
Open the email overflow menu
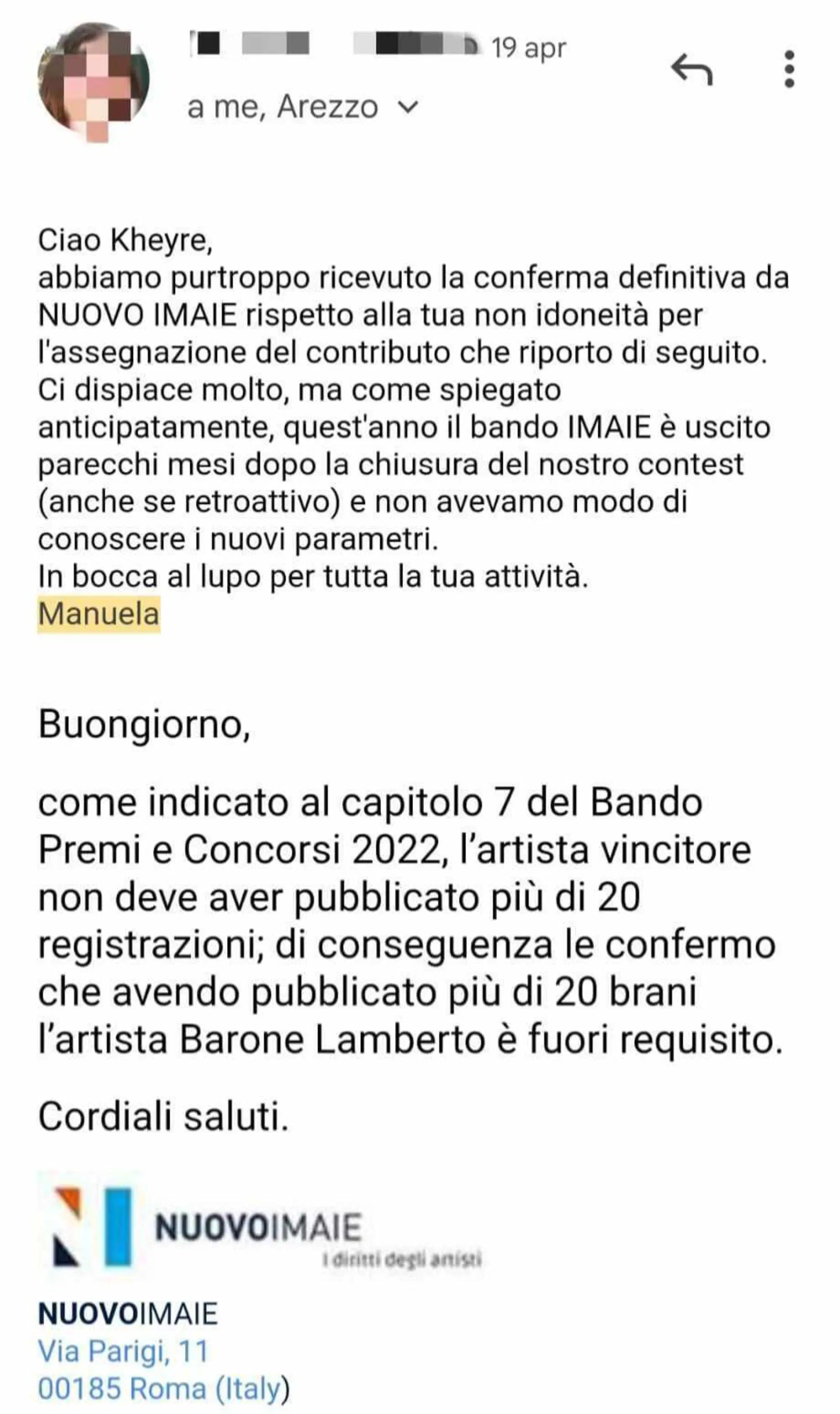789,70
